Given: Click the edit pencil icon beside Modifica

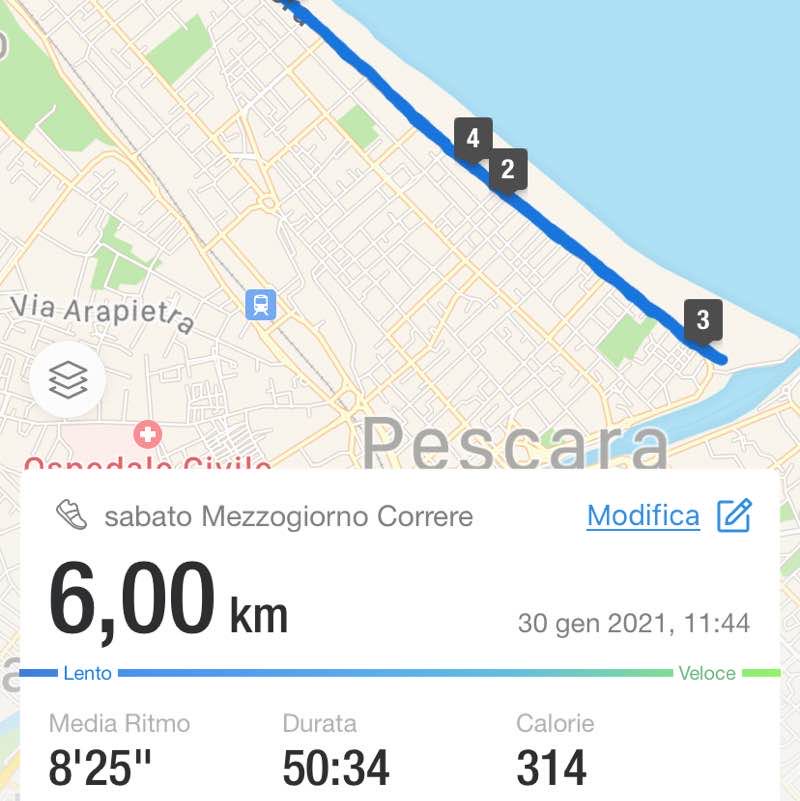Looking at the screenshot, I should click(737, 515).
